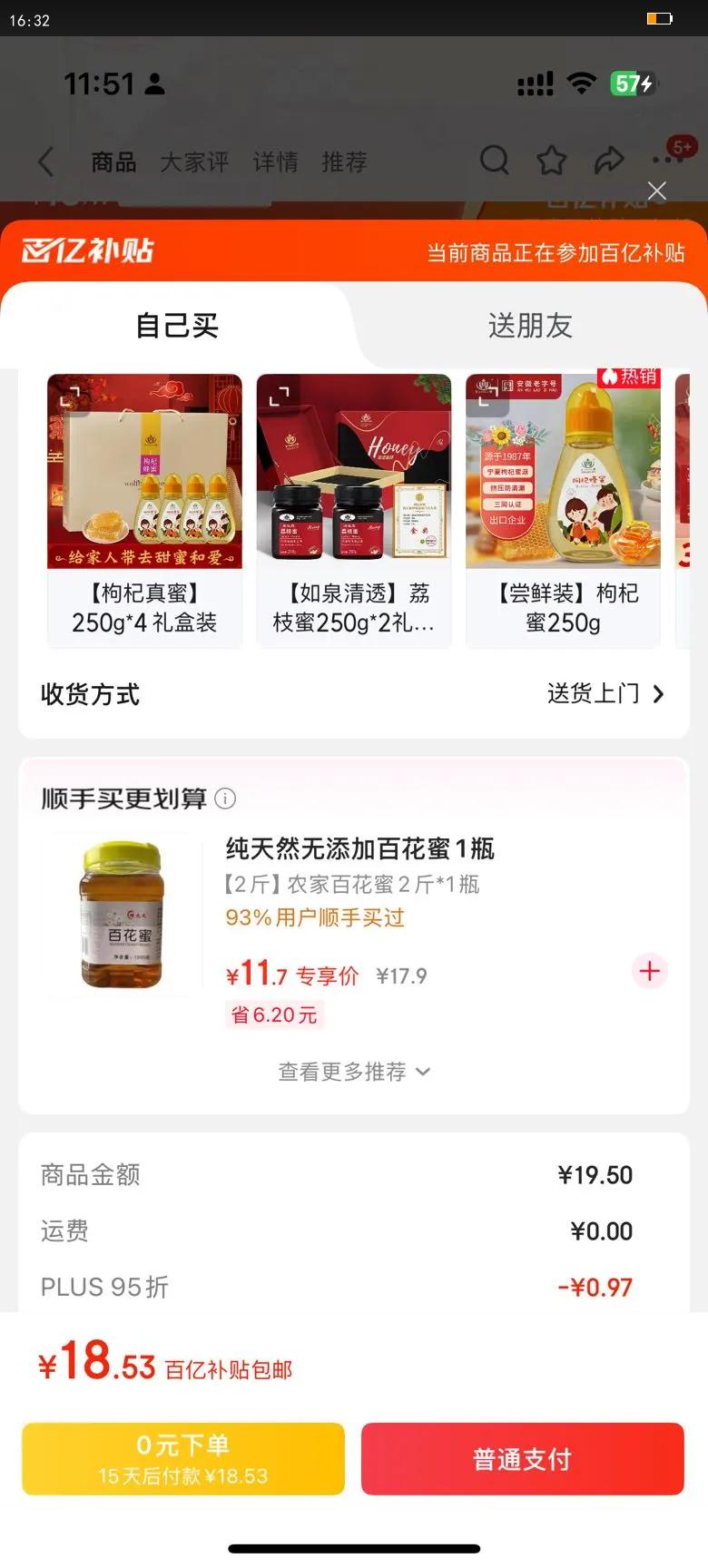Add 纯天然无添加百花蜜 with the plus button

pyautogui.click(x=650, y=971)
